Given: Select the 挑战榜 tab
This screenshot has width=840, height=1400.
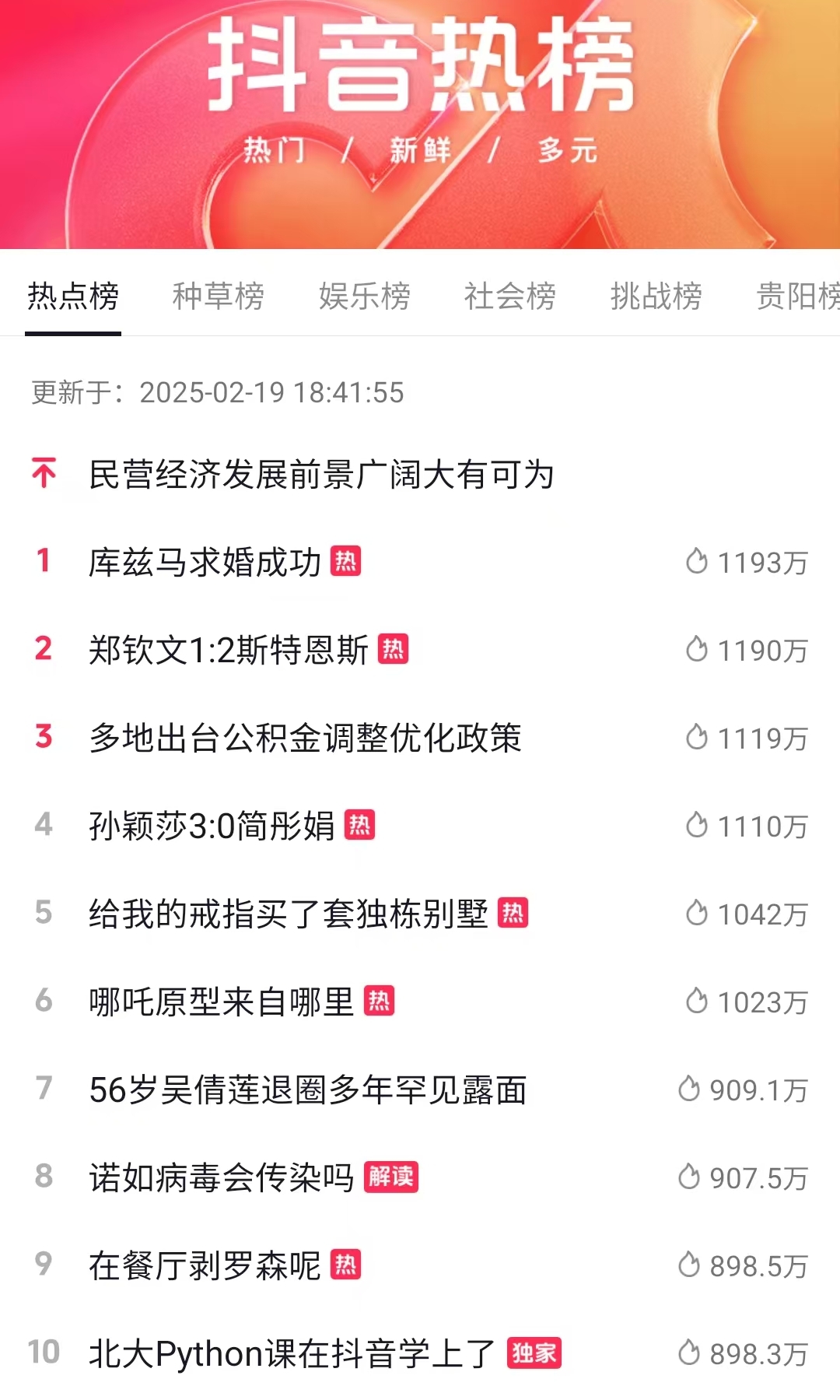Looking at the screenshot, I should (656, 296).
